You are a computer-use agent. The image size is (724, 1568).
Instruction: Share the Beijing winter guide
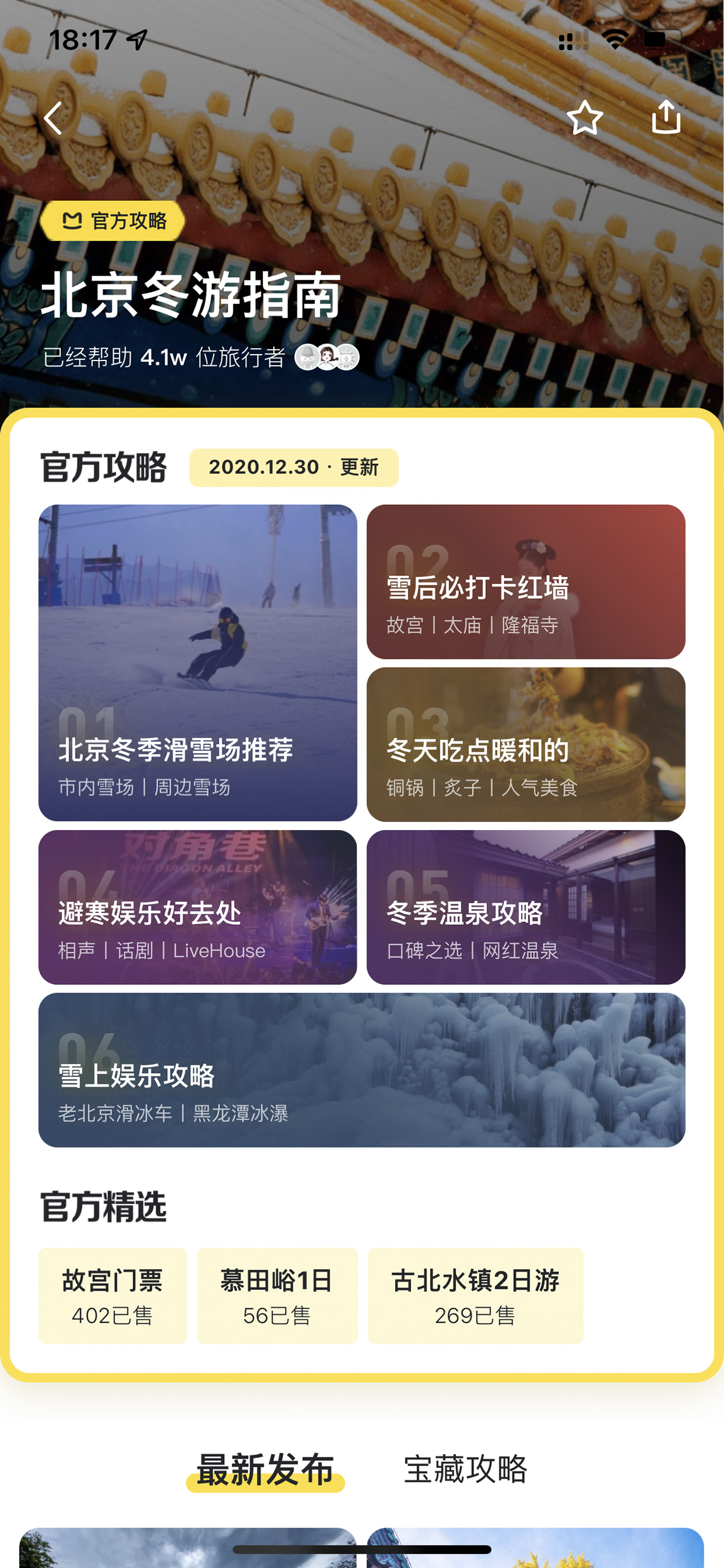point(666,117)
